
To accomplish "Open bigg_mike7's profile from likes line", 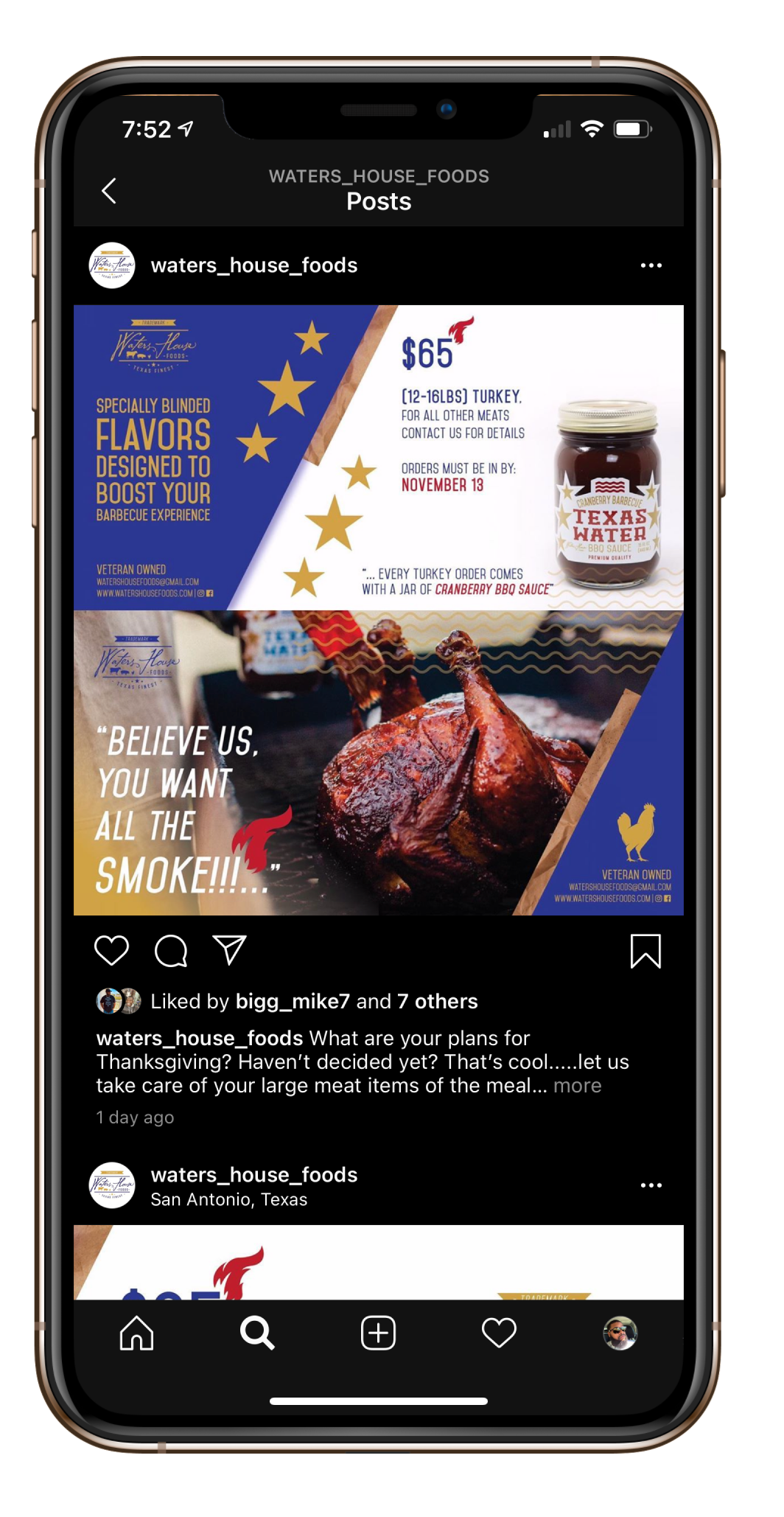I will click(x=293, y=1001).
